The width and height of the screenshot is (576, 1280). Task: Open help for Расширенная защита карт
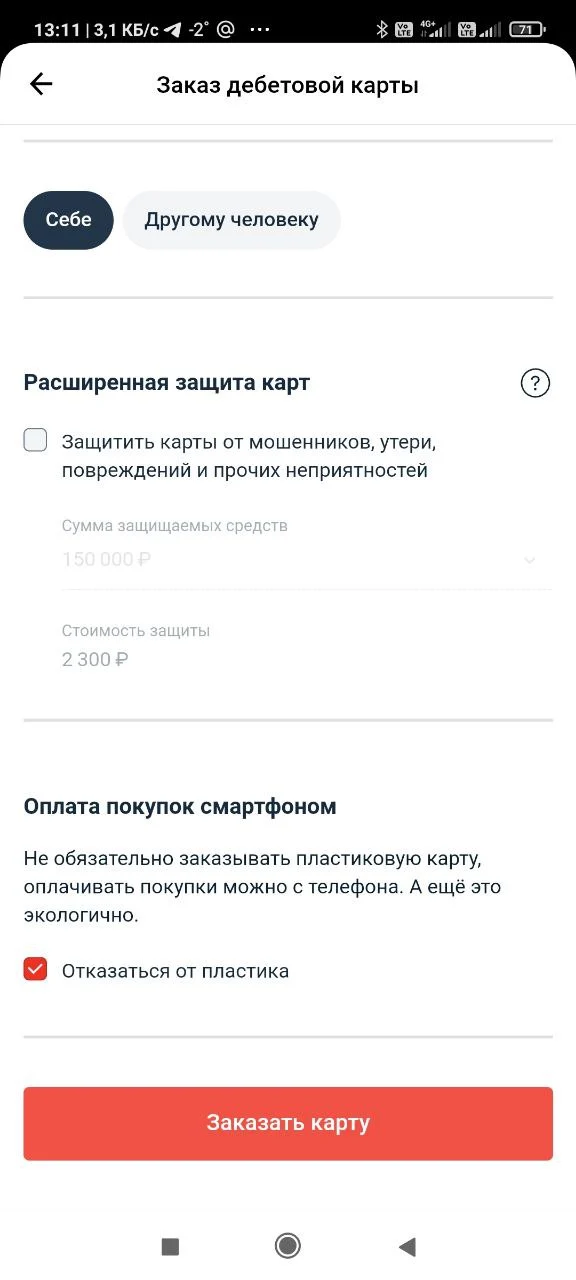pyautogui.click(x=536, y=383)
